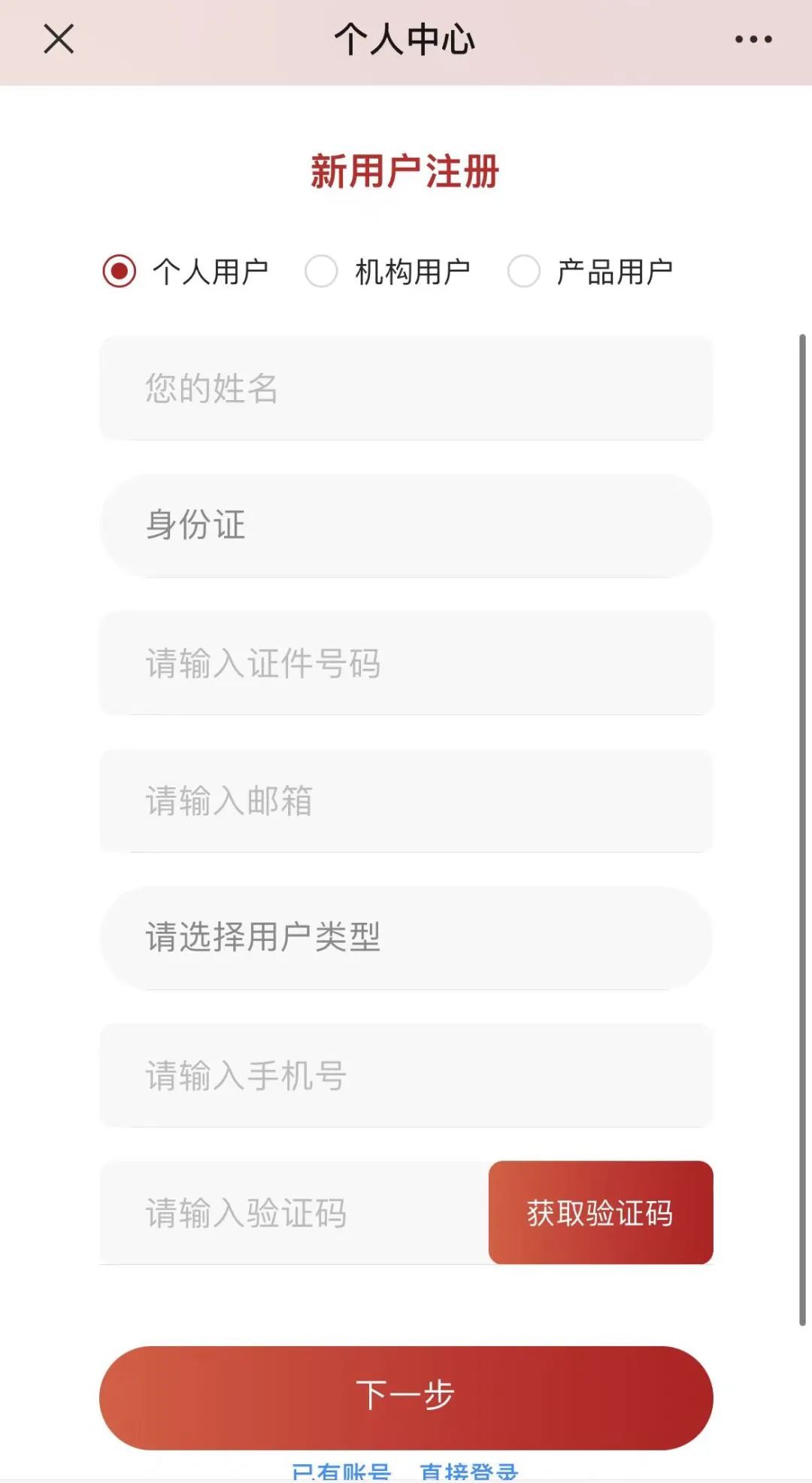Focus the 请输入验证码 code field

point(294,1212)
